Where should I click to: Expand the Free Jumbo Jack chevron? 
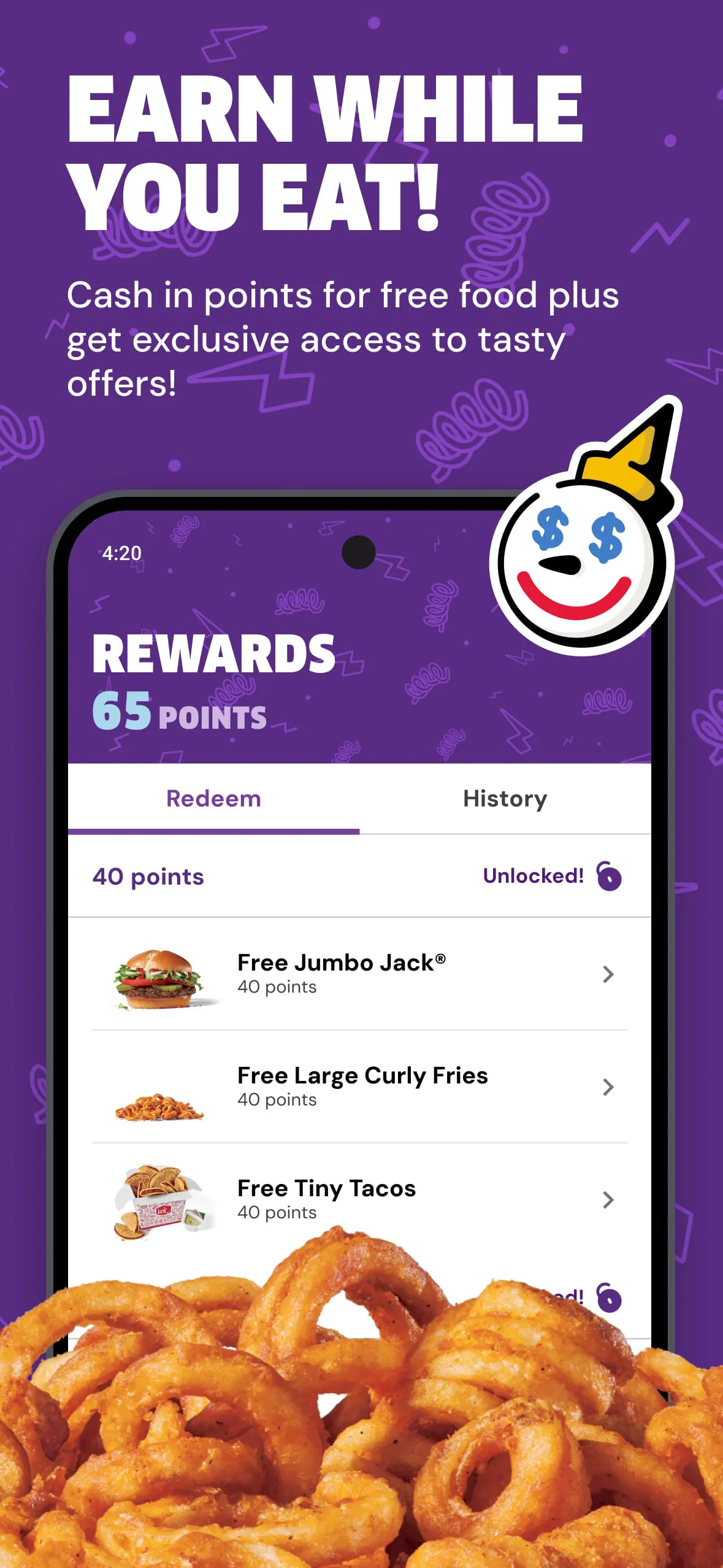[607, 974]
